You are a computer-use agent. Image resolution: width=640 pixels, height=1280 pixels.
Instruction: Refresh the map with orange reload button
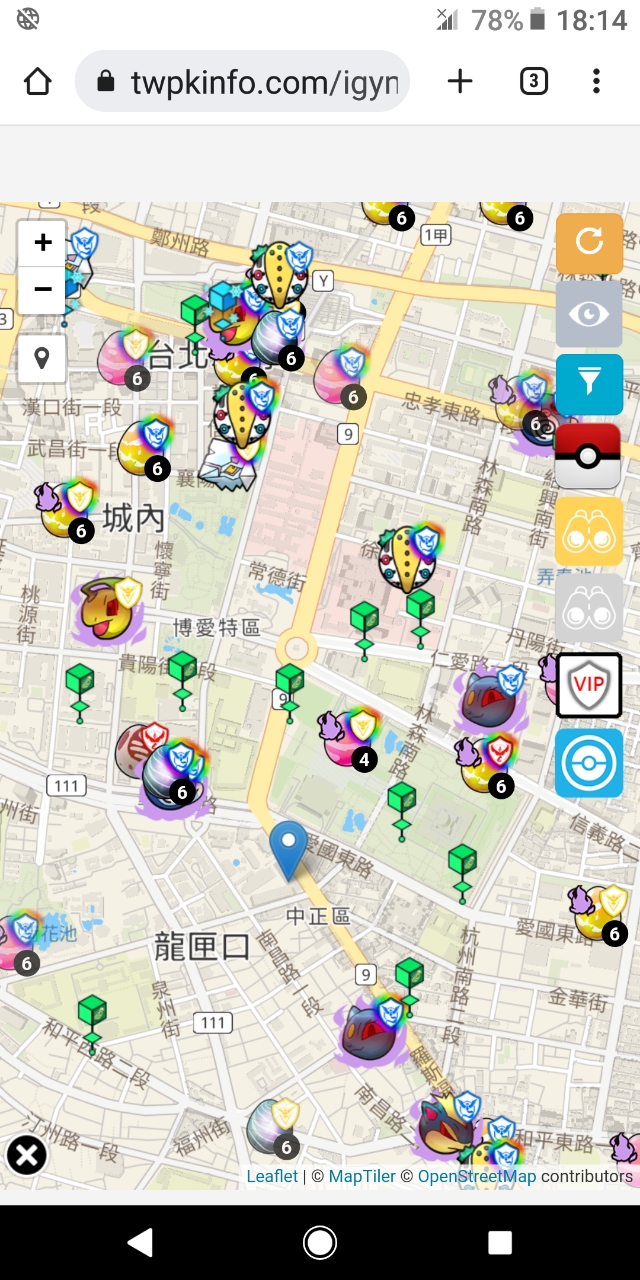(589, 242)
